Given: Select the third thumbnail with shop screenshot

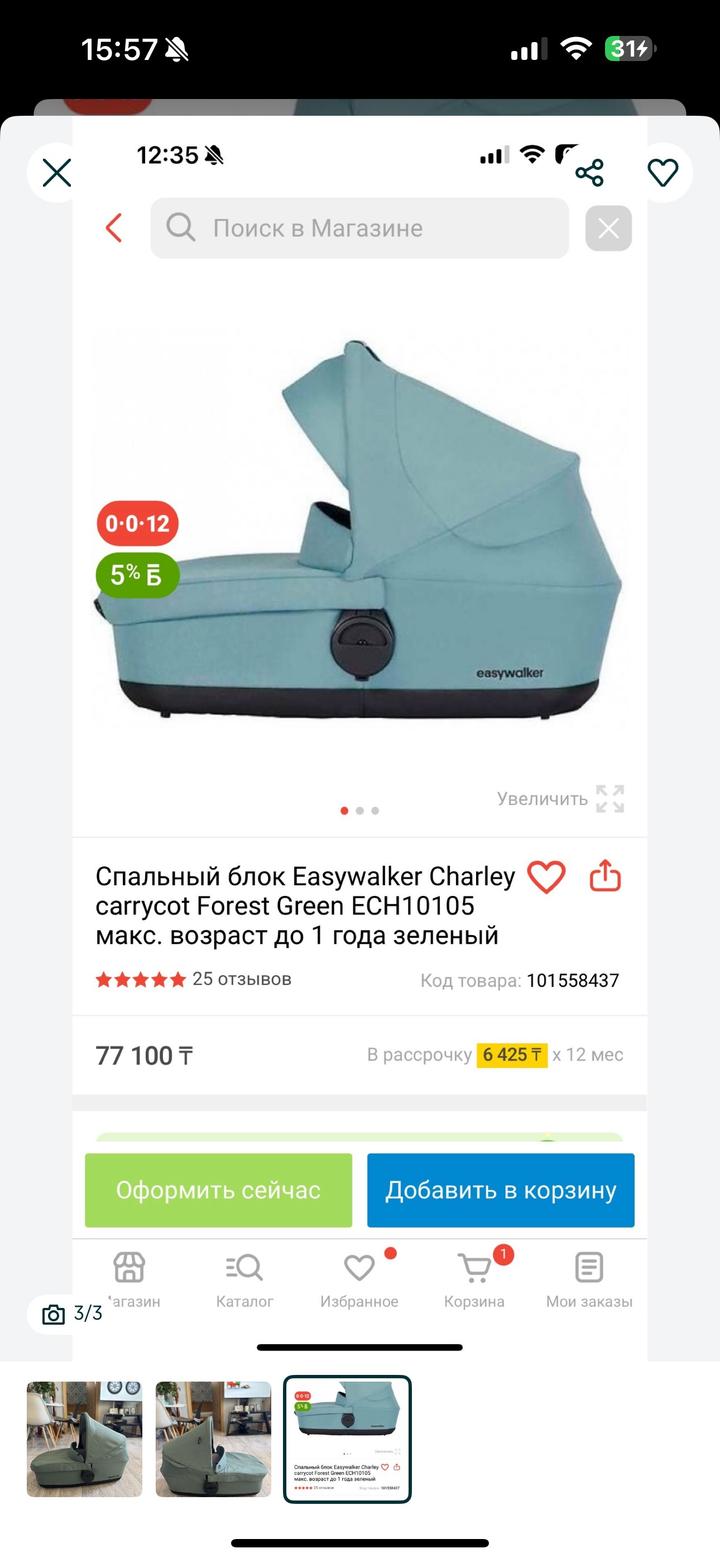Looking at the screenshot, I should tap(347, 1439).
